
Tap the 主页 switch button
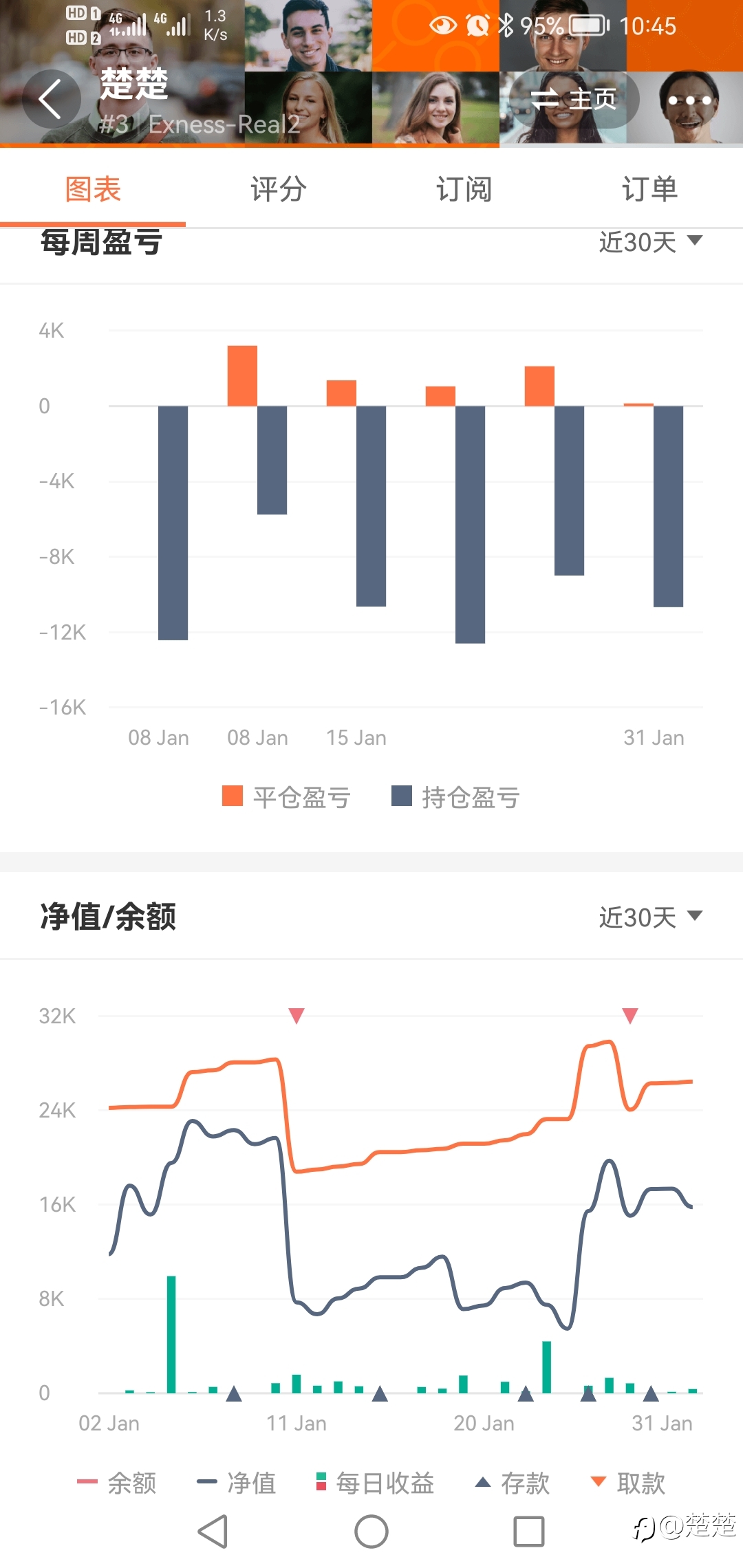click(x=574, y=100)
